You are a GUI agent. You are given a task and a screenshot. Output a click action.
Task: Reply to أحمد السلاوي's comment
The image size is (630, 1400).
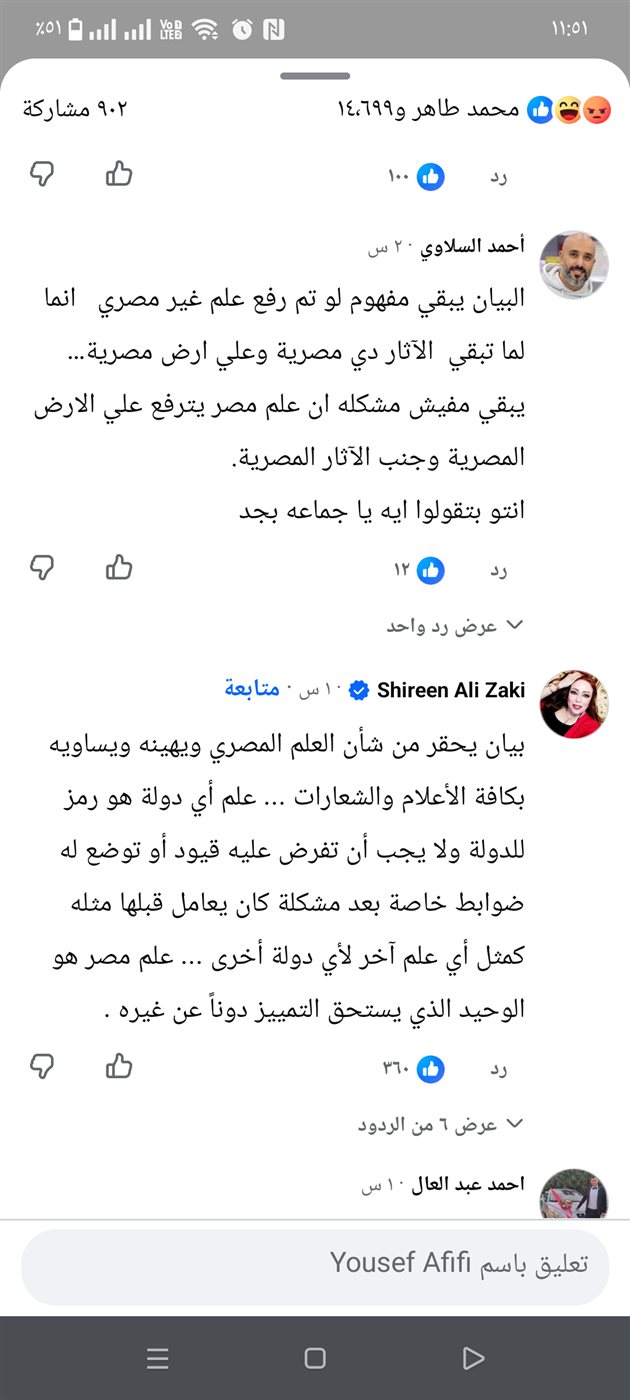(x=499, y=571)
